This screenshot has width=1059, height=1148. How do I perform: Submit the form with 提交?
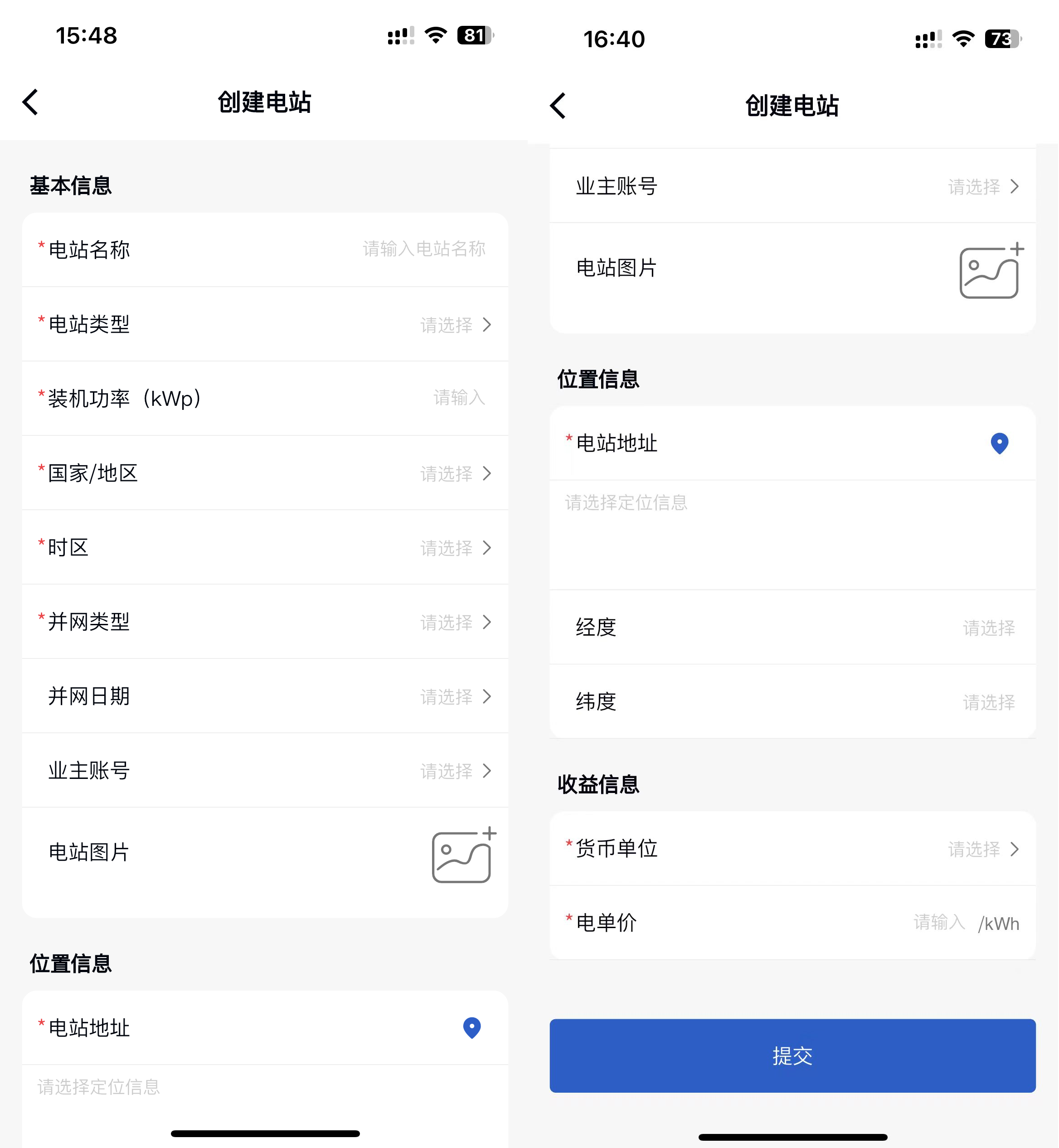pyautogui.click(x=792, y=1056)
